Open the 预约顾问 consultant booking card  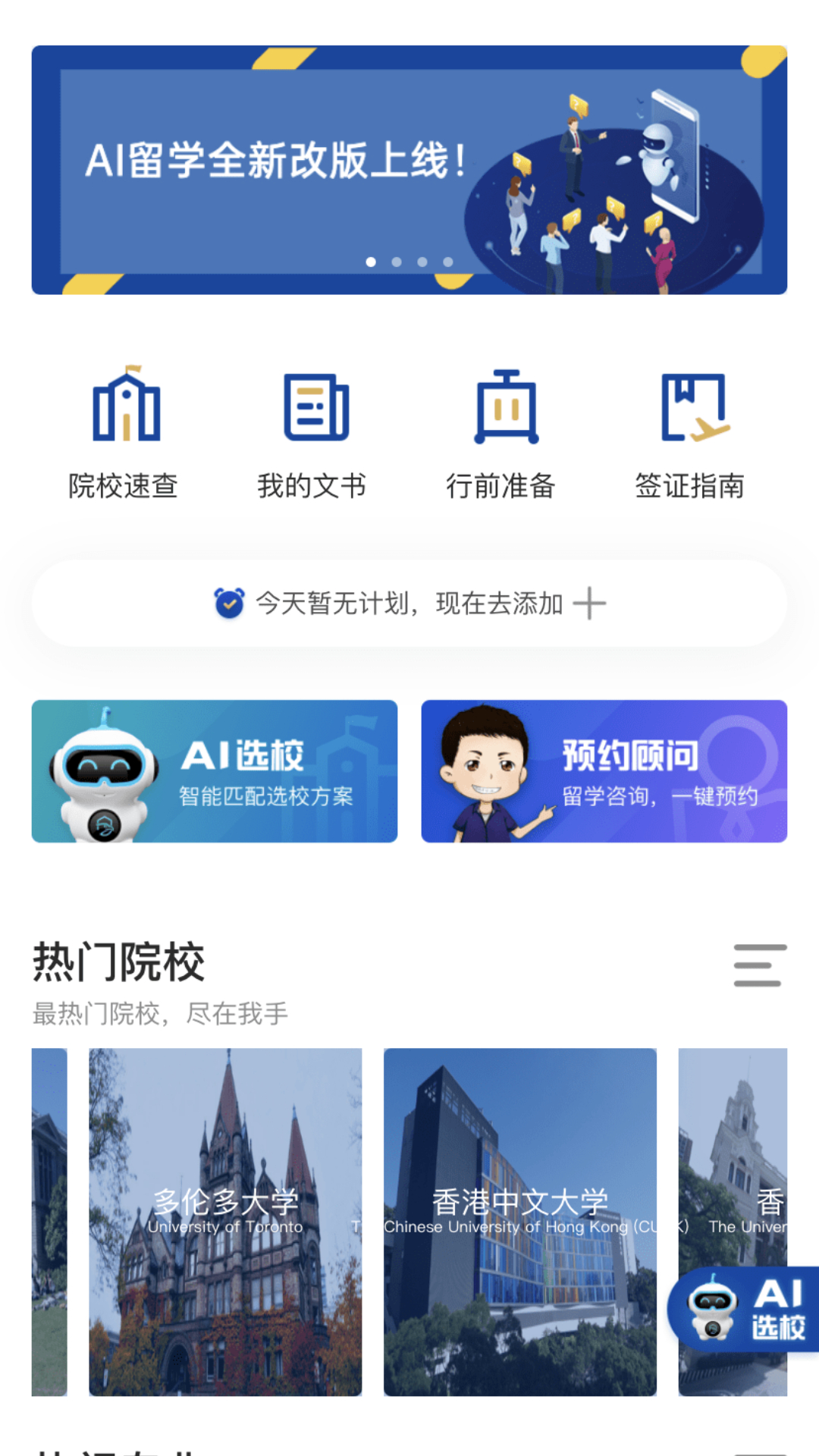(604, 772)
